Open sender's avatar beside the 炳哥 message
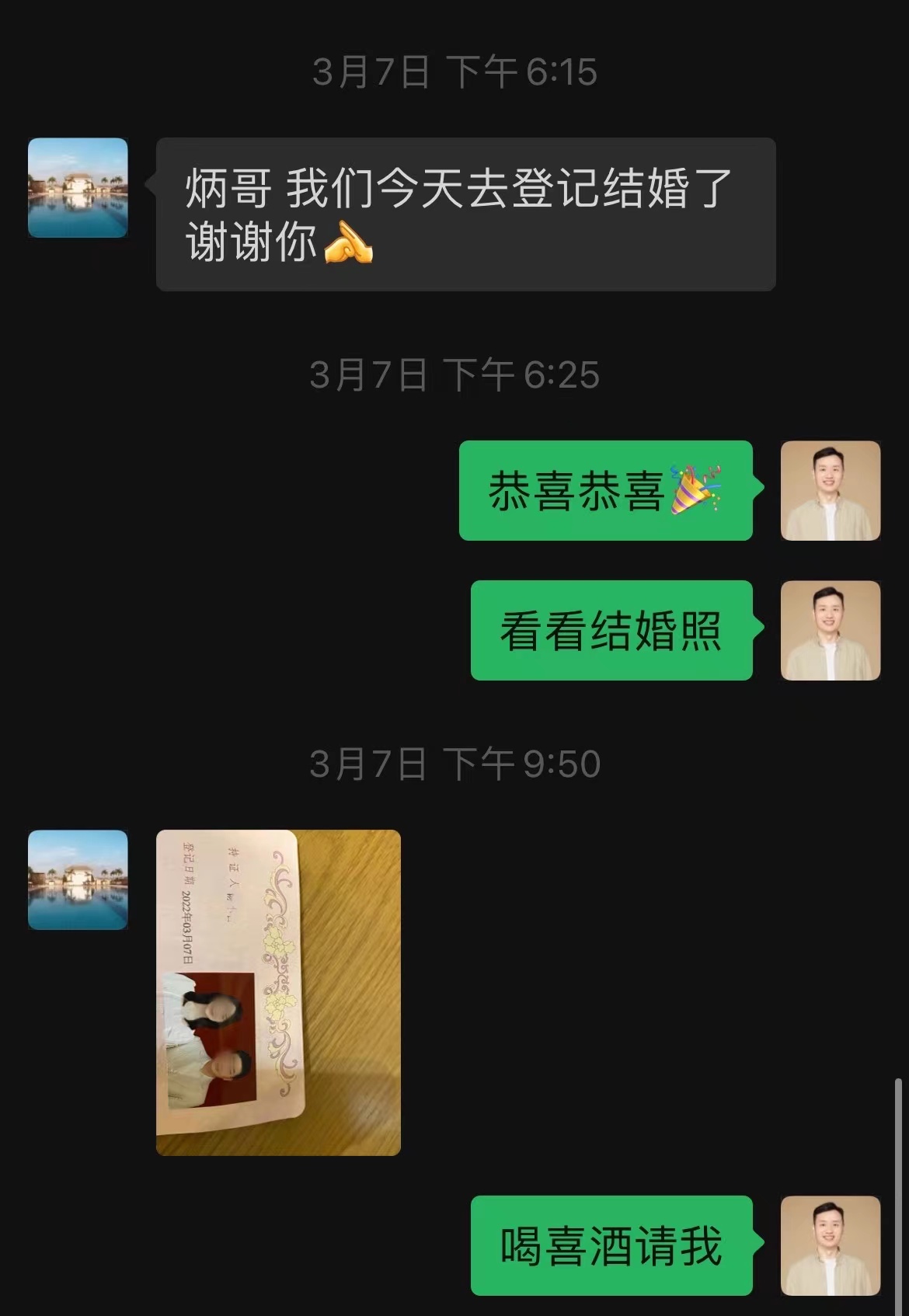Screen dimensions: 909x1316 [x=78, y=187]
